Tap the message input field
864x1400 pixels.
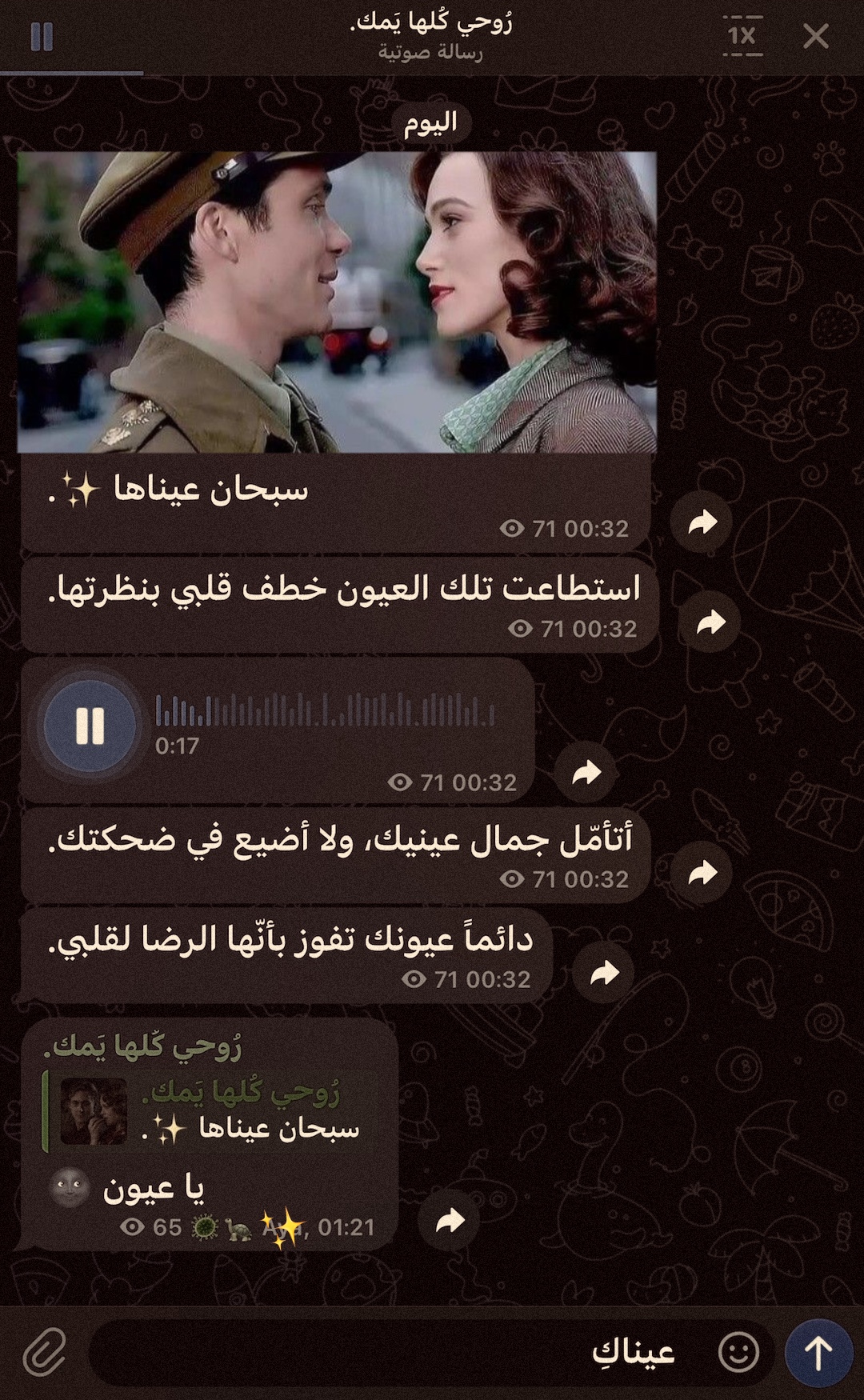tap(400, 1353)
